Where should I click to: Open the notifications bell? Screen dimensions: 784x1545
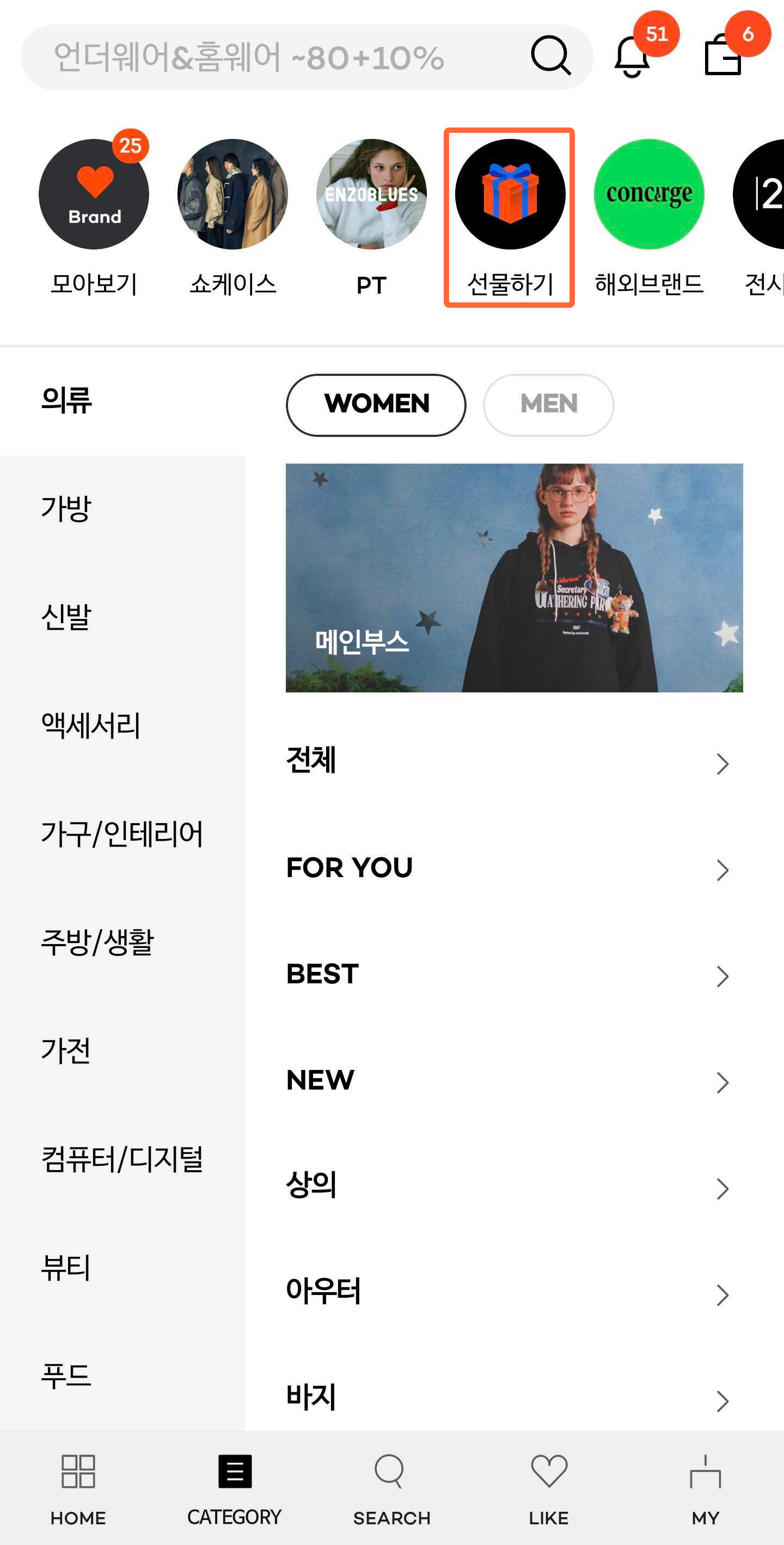pos(632,56)
